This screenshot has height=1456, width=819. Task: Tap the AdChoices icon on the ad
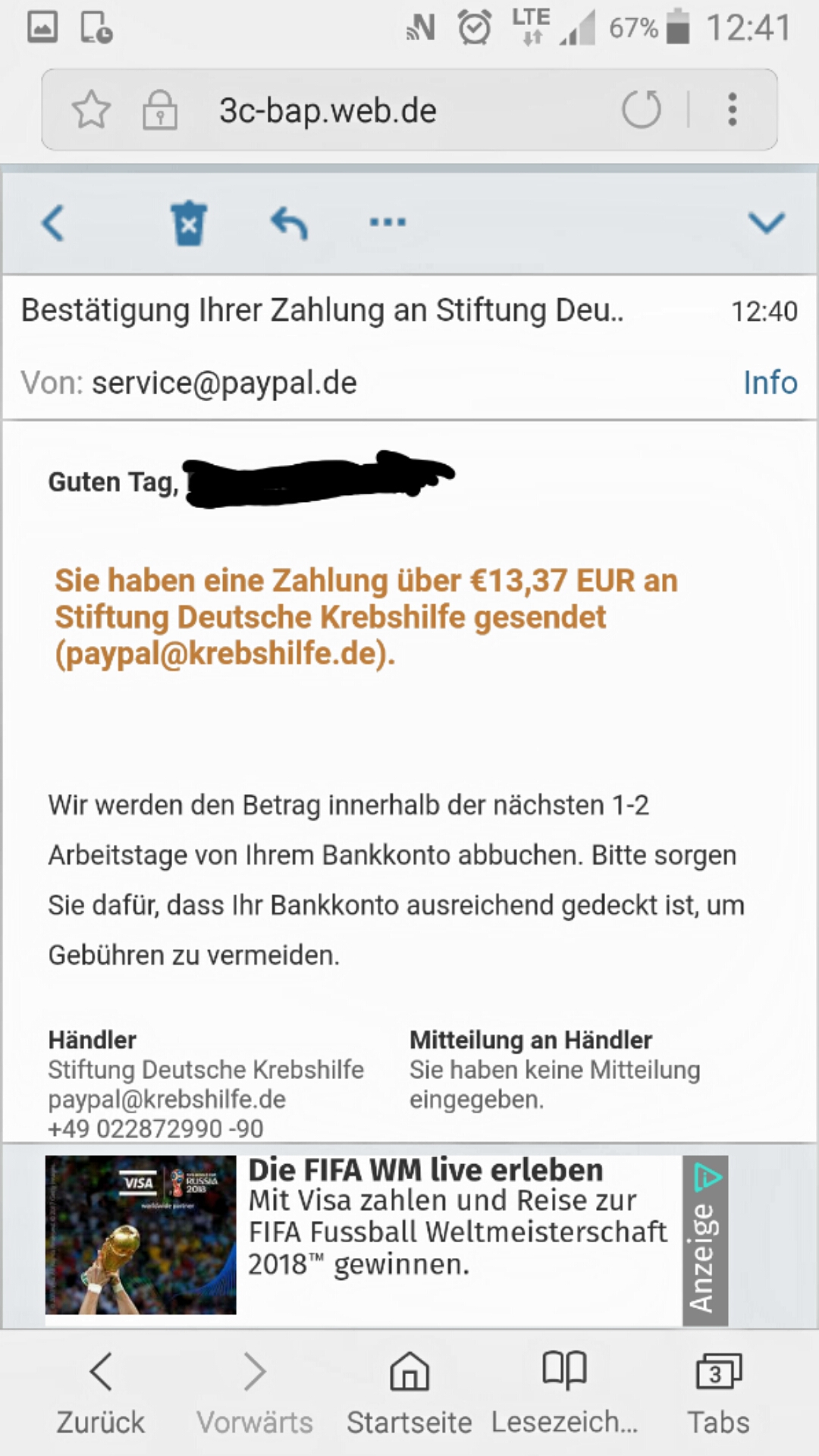coord(708,1175)
